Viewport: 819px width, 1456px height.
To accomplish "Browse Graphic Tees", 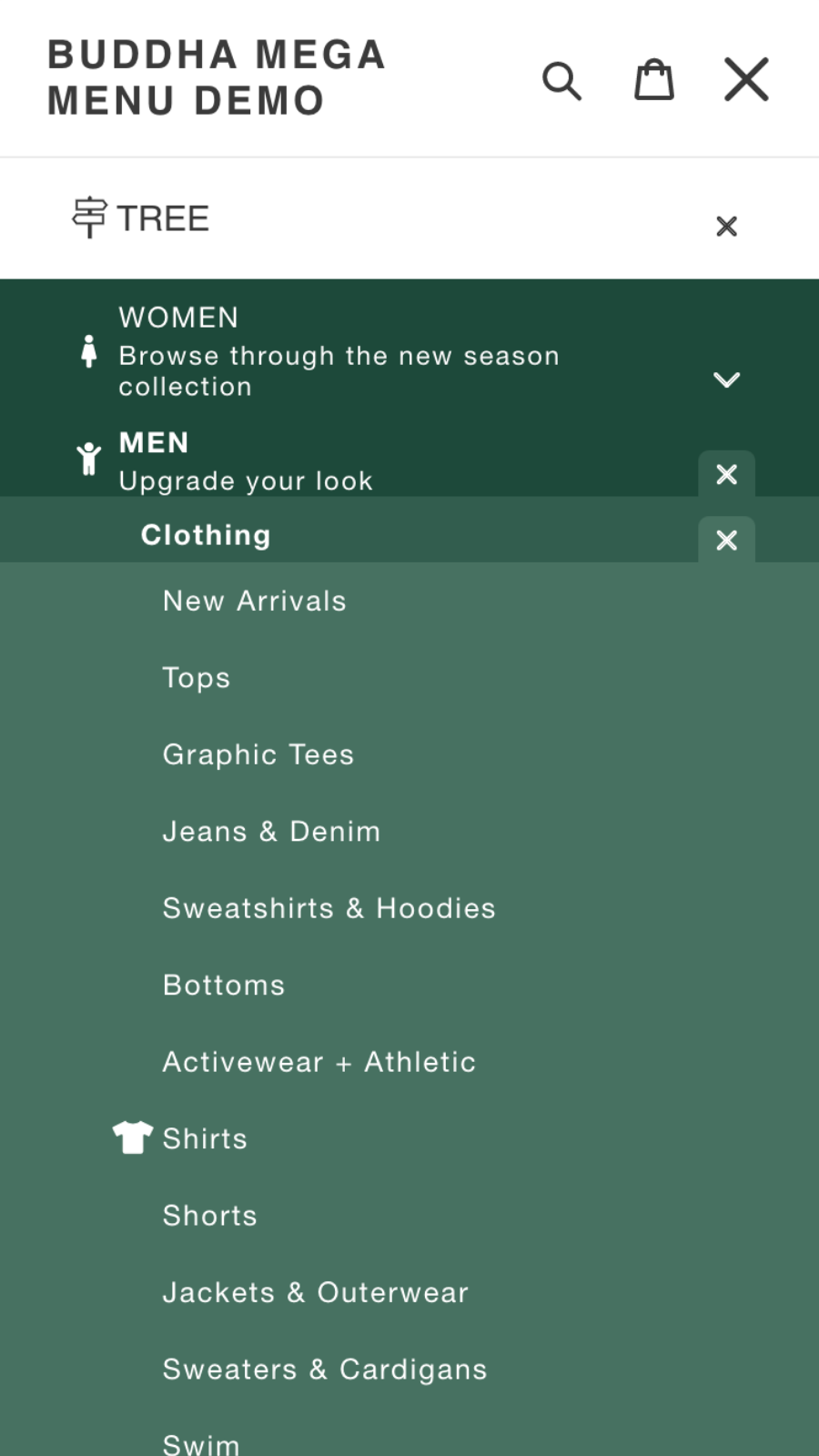I will (x=258, y=754).
